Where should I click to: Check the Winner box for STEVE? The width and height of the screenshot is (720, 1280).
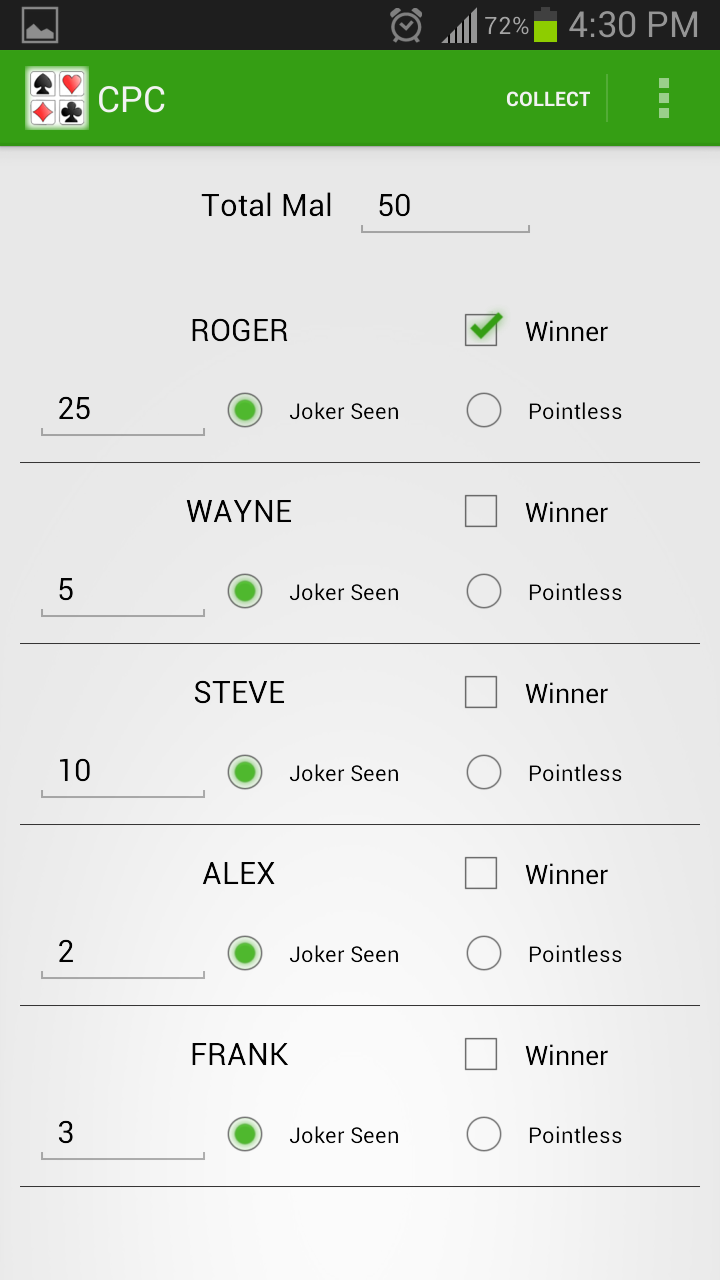coord(481,692)
